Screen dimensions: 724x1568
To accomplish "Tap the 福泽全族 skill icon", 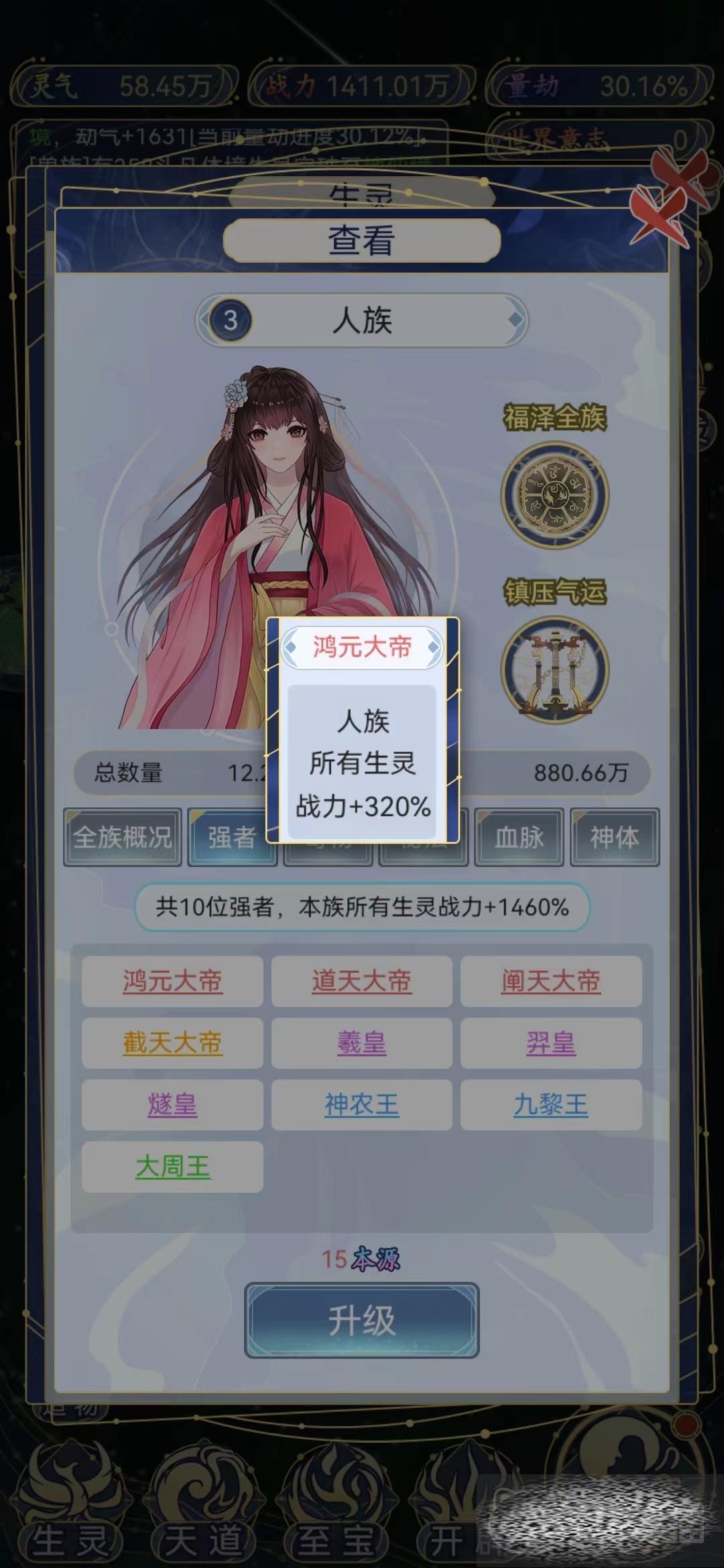I will (x=555, y=495).
